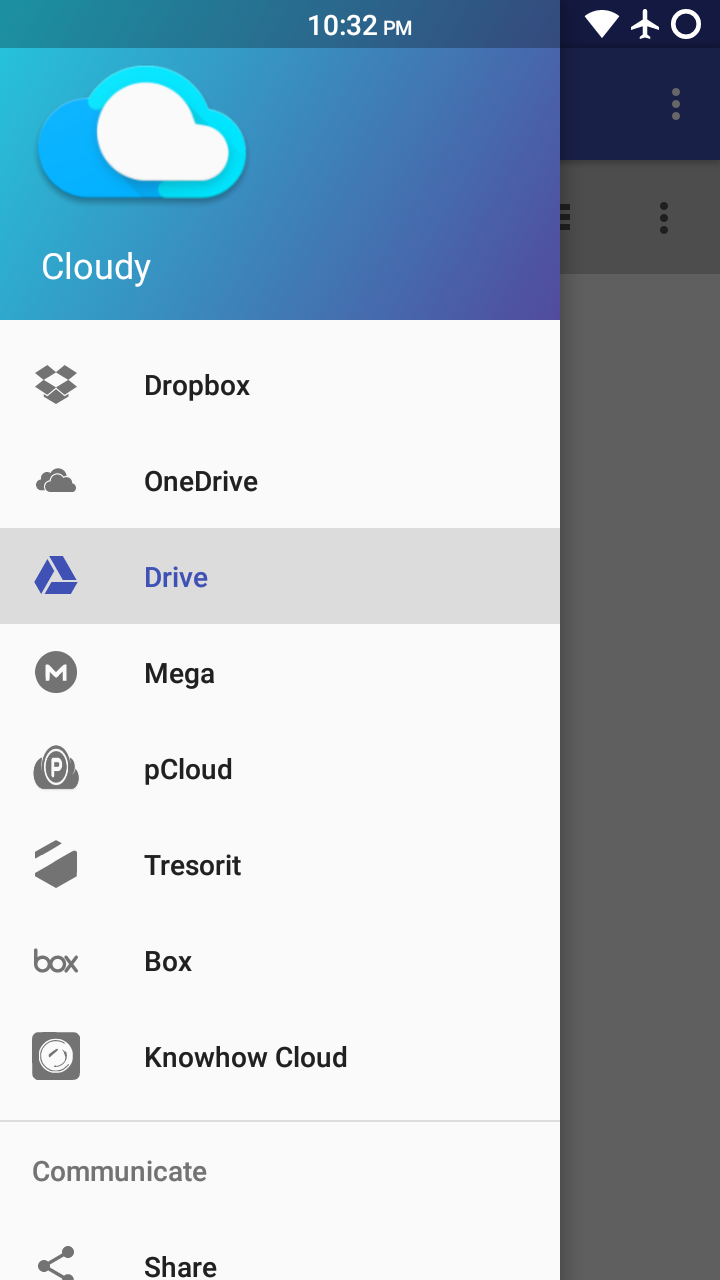Screen dimensions: 720x1280
Task: Click the Communicate section header
Action: click(x=119, y=1171)
